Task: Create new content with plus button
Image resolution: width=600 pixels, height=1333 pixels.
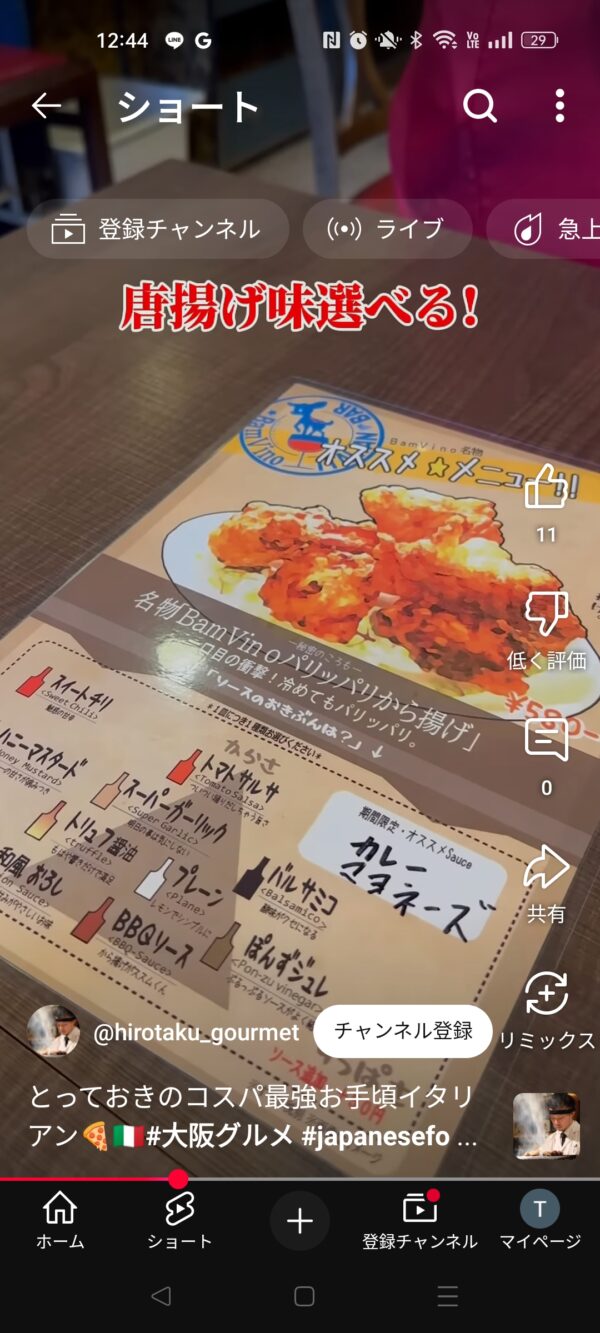Action: pyautogui.click(x=300, y=1221)
